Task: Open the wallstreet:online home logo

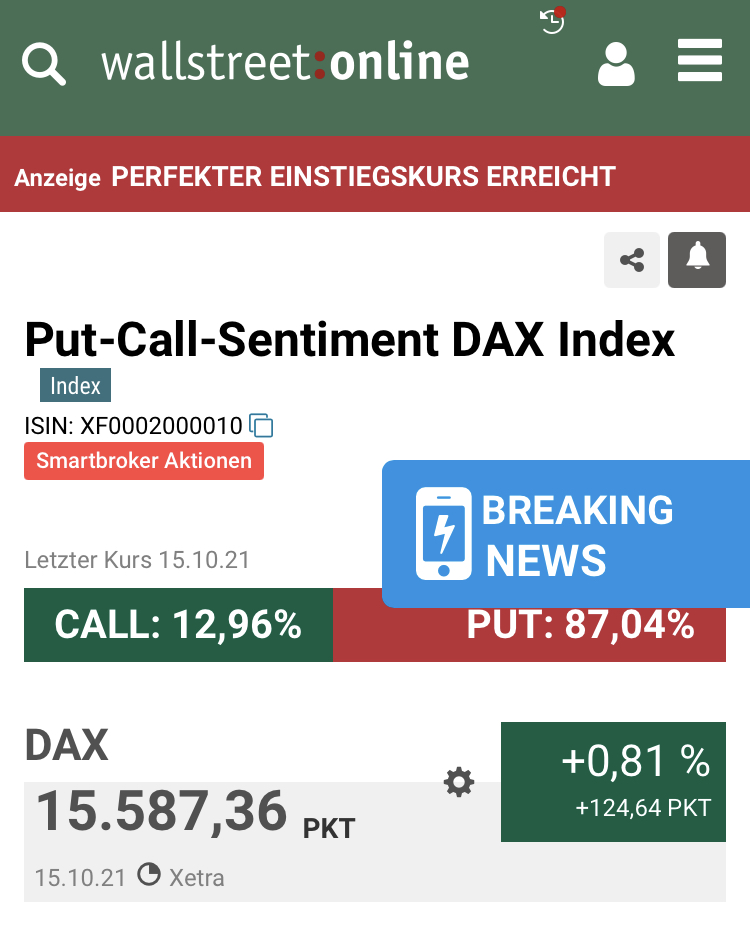Action: coord(285,63)
